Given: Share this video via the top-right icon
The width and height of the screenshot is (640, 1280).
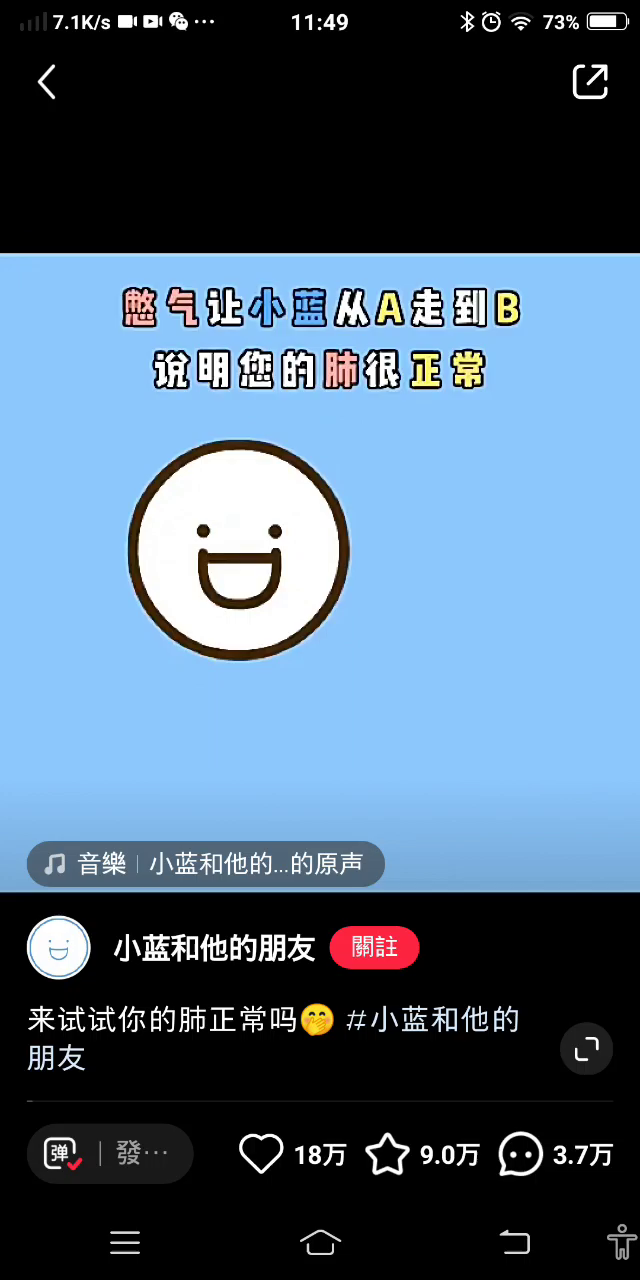Looking at the screenshot, I should click(x=590, y=82).
